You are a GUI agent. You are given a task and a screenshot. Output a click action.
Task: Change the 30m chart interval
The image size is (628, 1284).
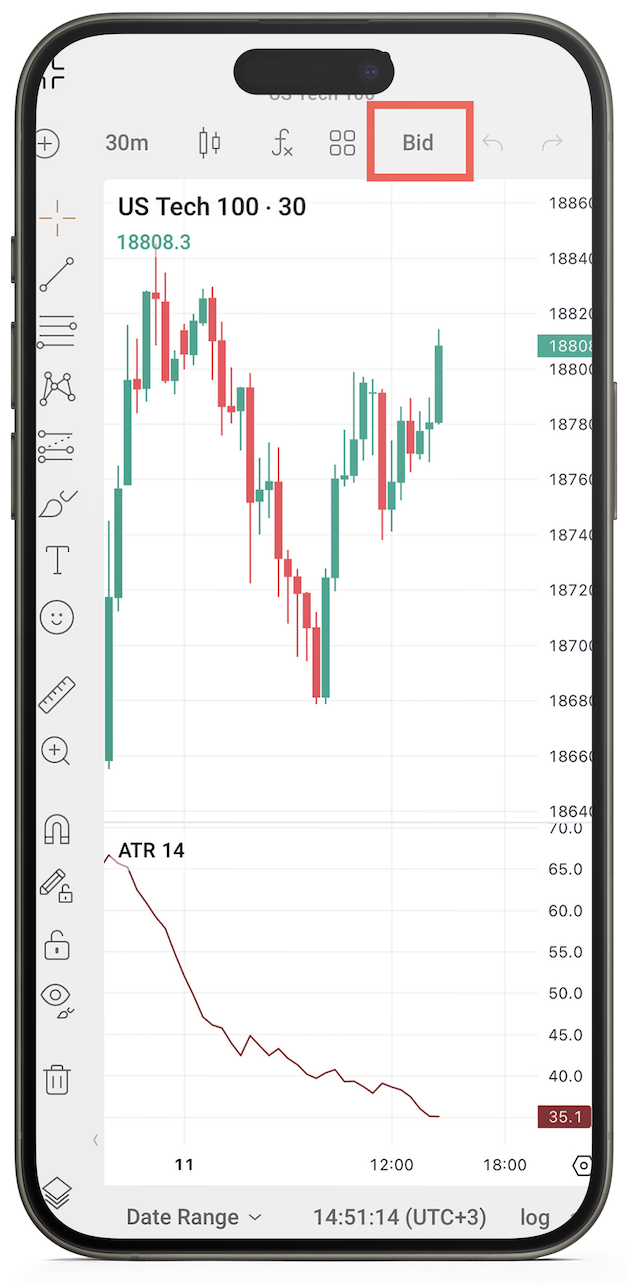pos(127,143)
